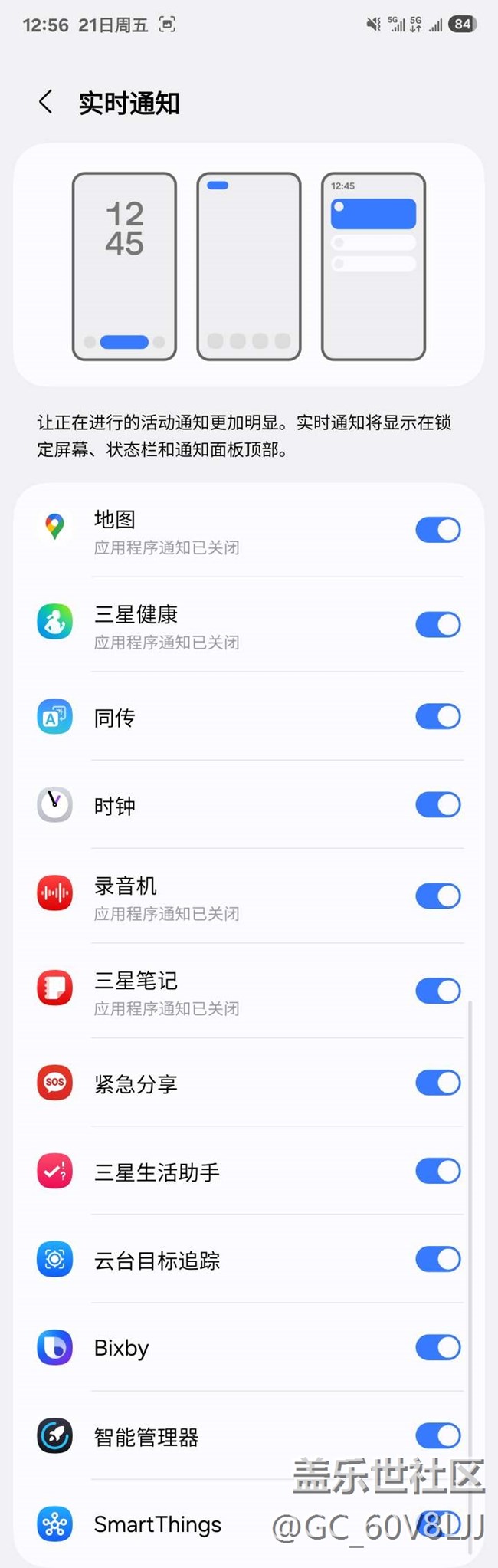Toggle off 同传 live notifications
This screenshot has height=1568, width=498.
pos(437,717)
